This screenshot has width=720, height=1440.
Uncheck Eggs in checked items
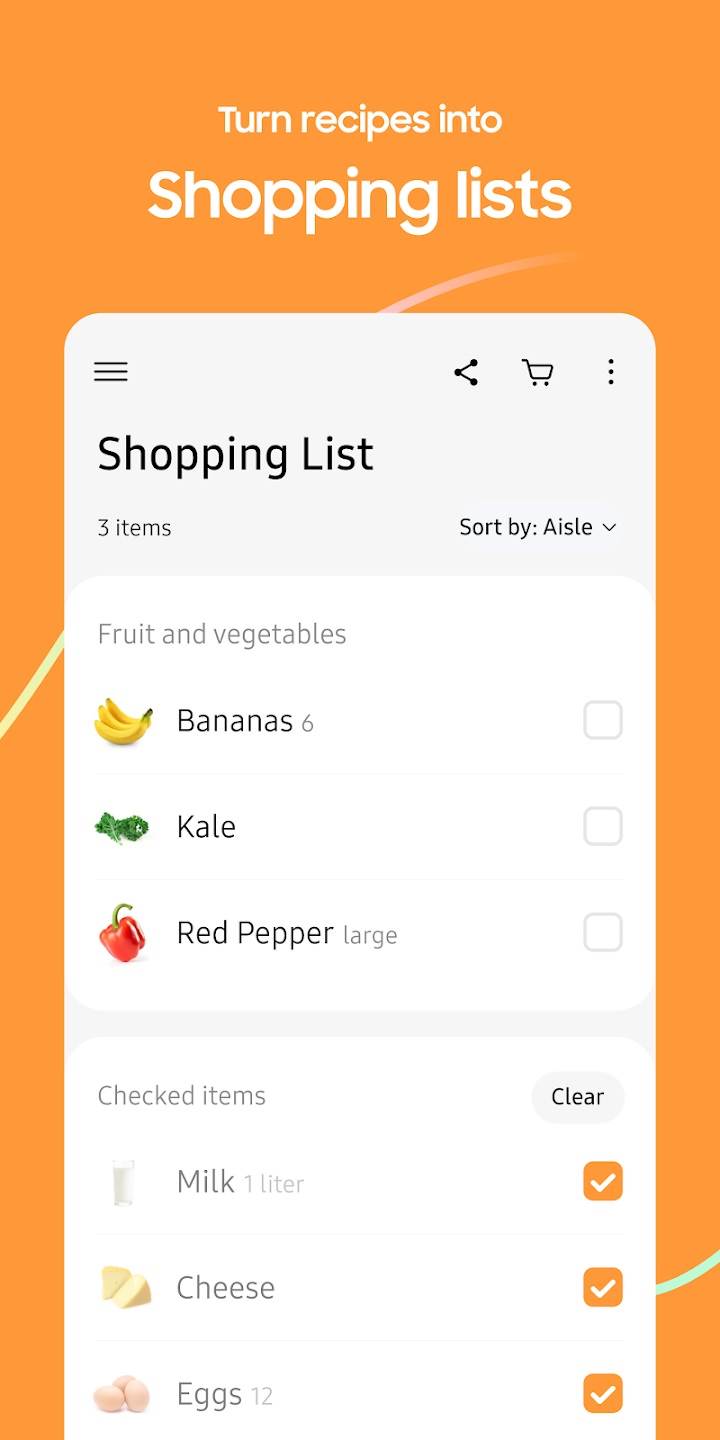click(603, 1393)
